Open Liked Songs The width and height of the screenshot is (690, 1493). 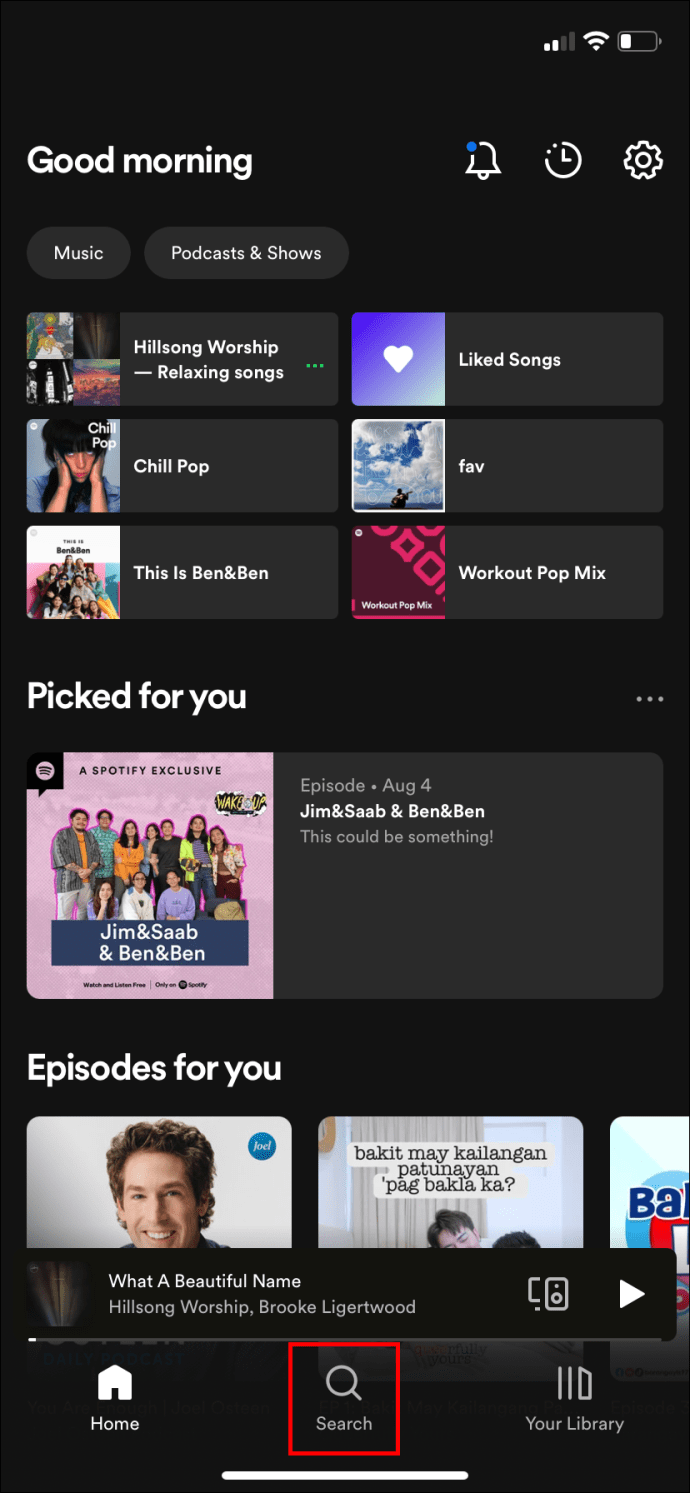click(x=507, y=359)
